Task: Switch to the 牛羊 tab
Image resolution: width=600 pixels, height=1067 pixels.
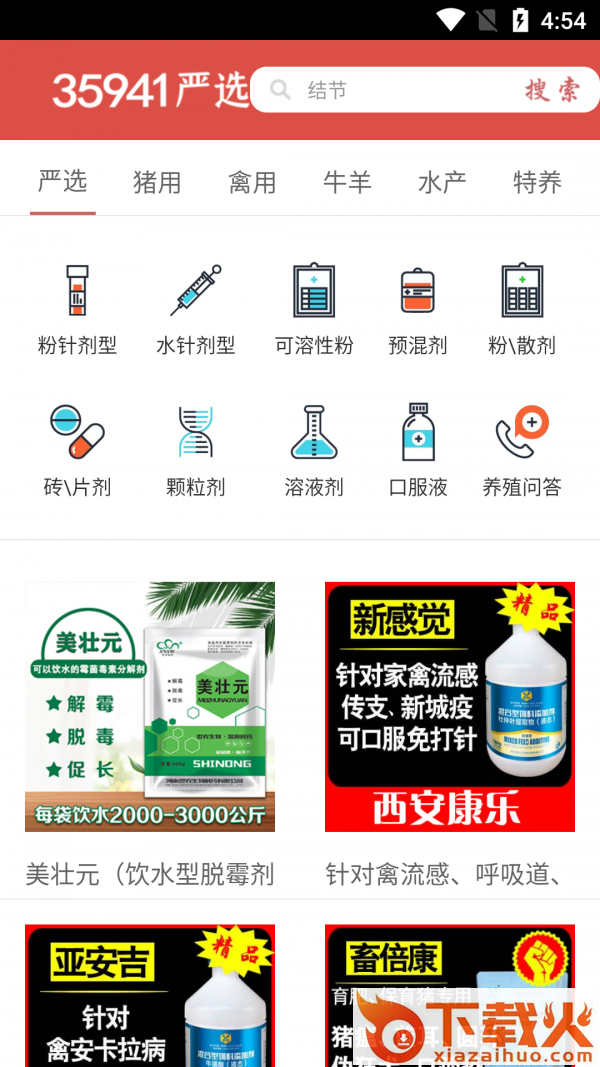Action: pyautogui.click(x=347, y=182)
